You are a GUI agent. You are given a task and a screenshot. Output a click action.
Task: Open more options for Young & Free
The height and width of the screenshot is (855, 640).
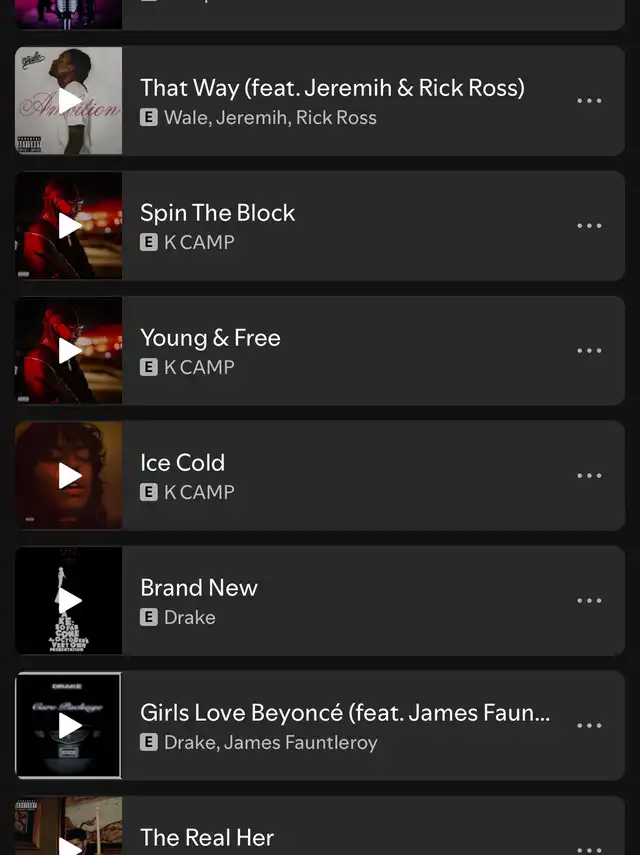pos(589,351)
